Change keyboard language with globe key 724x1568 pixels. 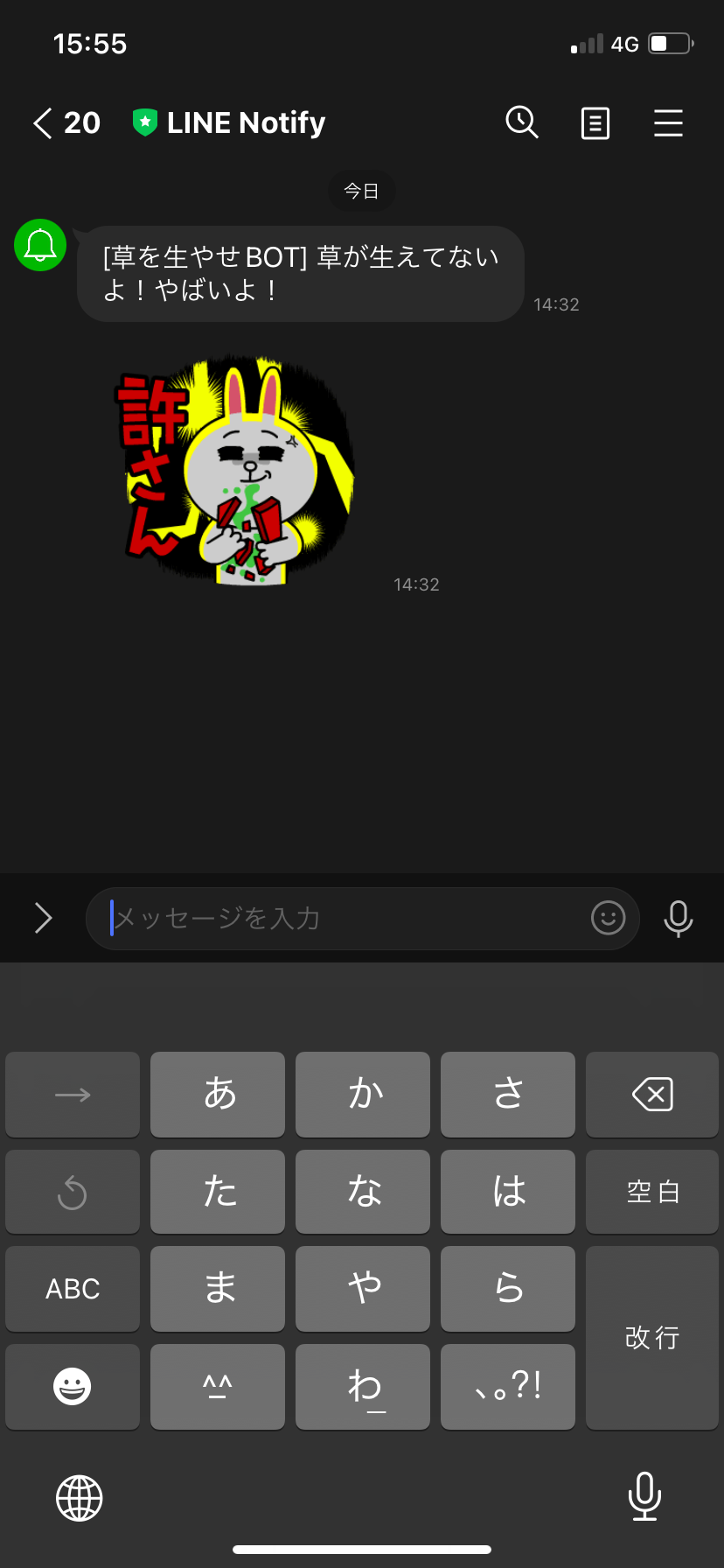point(80,1498)
